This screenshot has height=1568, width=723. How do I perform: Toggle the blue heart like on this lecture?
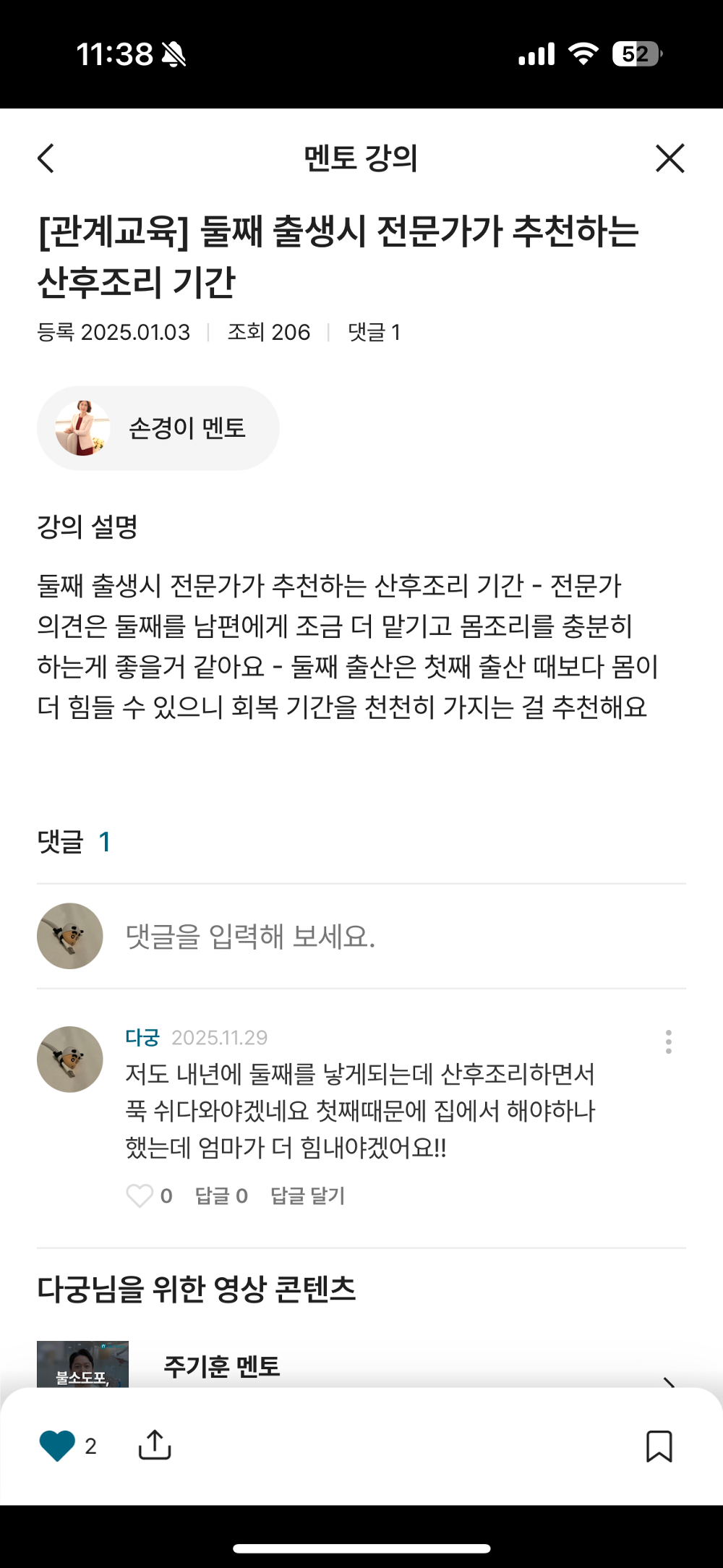pyautogui.click(x=57, y=1446)
